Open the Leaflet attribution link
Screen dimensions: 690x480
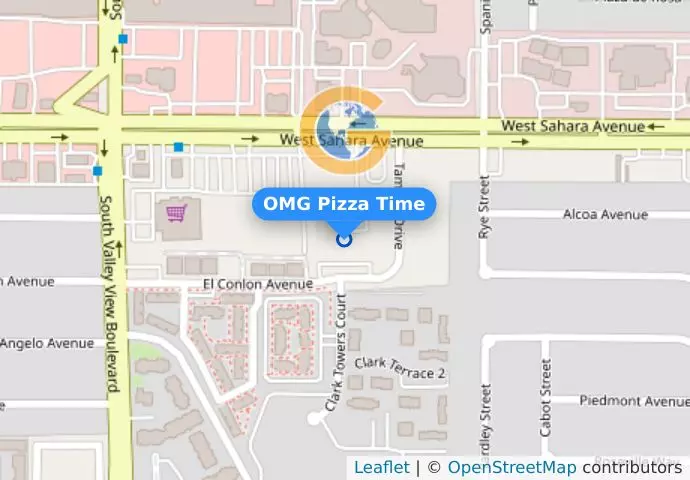click(381, 467)
